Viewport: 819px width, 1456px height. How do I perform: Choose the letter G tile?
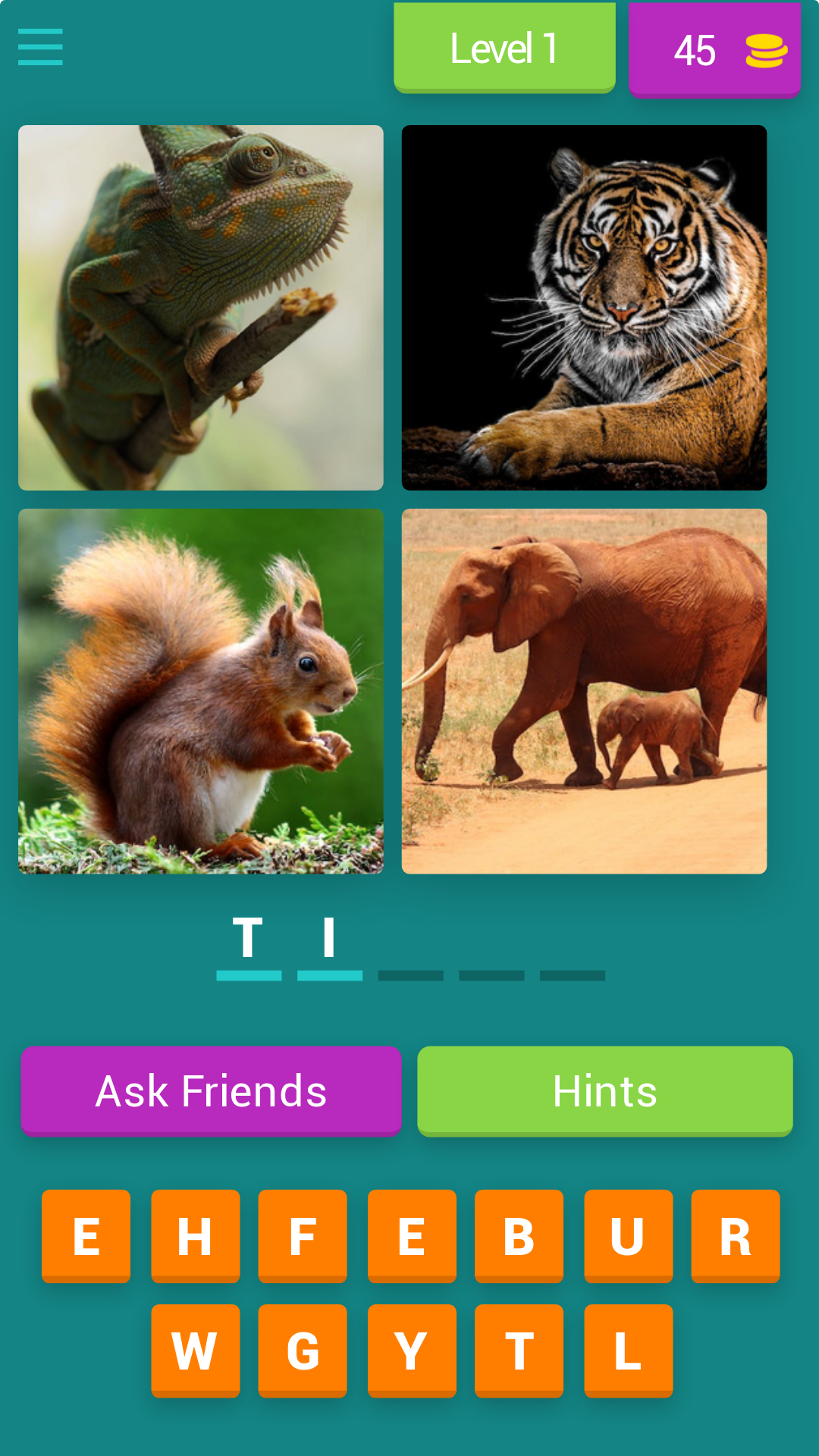(x=303, y=1350)
